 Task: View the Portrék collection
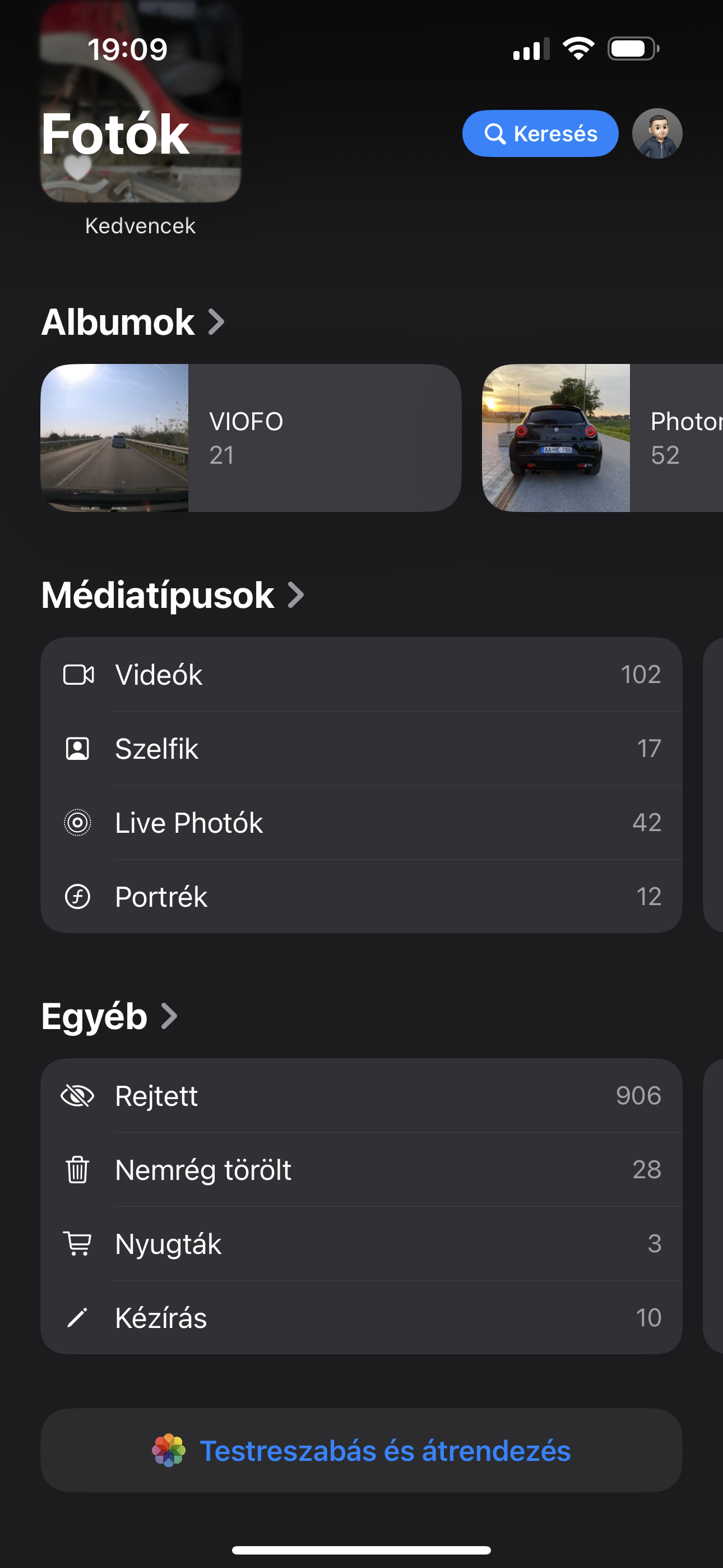click(x=361, y=897)
